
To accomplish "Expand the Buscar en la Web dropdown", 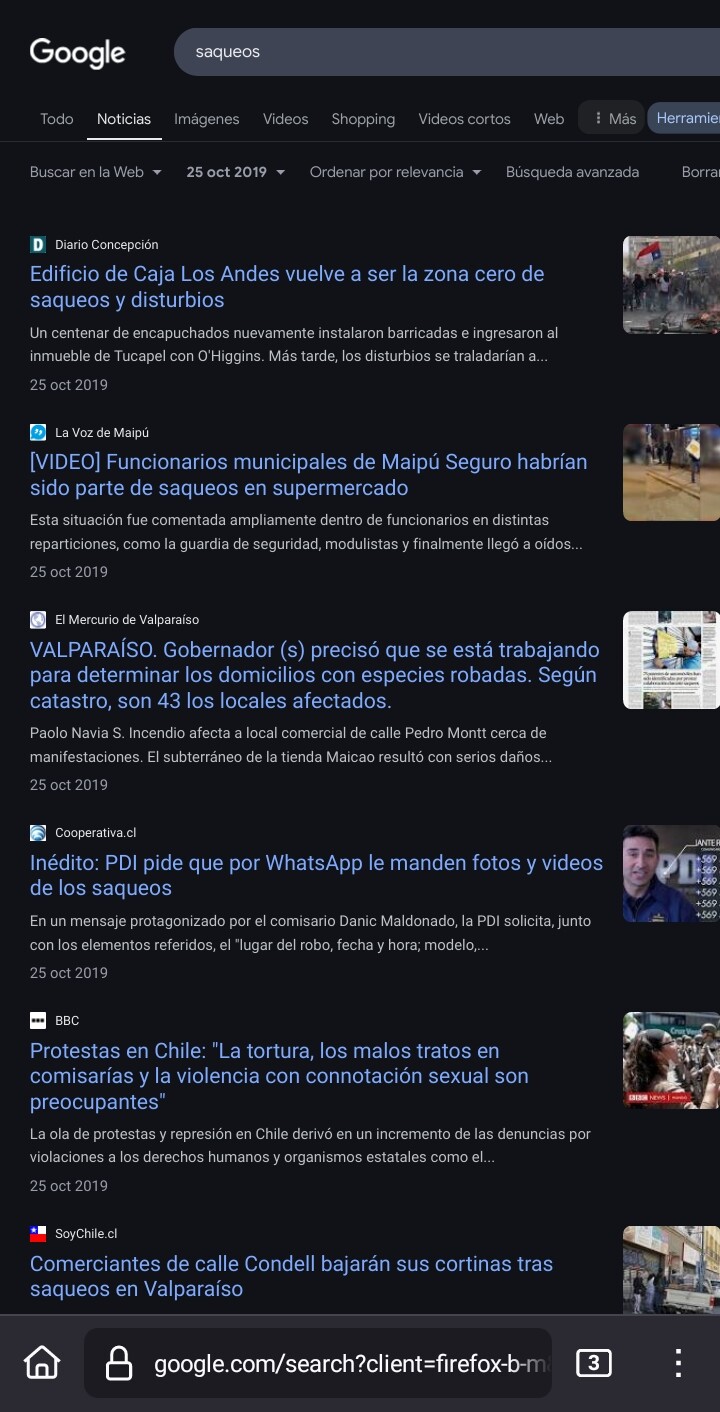I will tap(96, 172).
